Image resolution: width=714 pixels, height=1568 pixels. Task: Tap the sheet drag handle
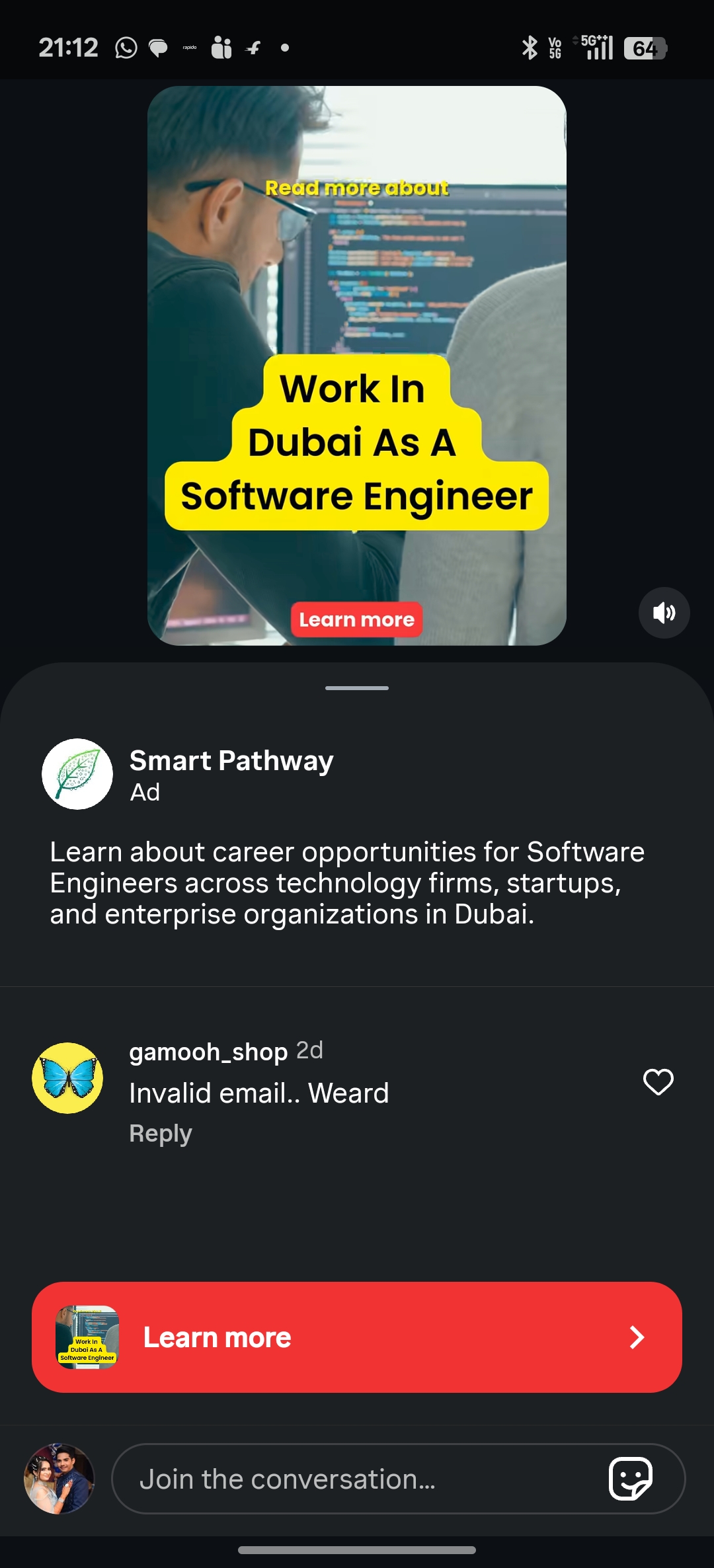357,688
